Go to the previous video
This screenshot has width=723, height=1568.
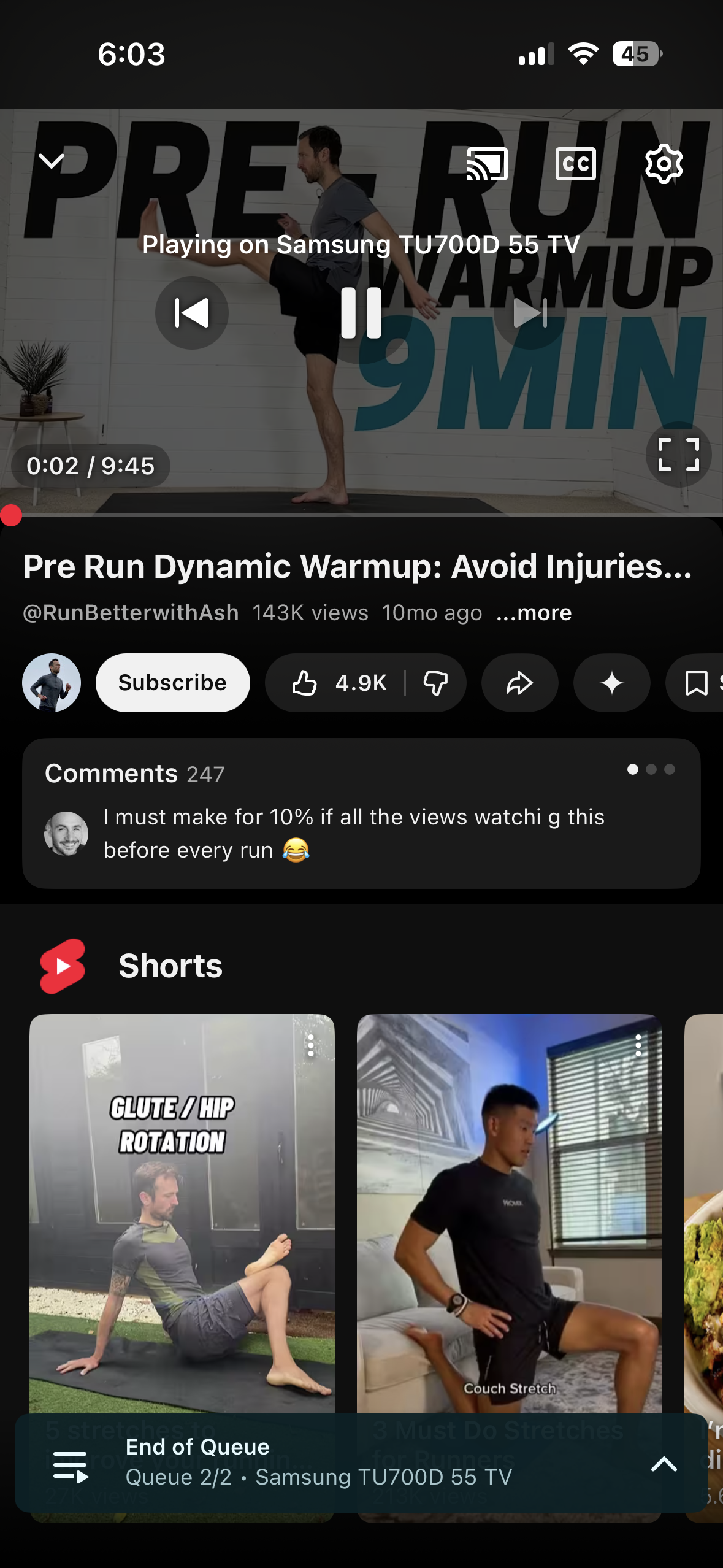[192, 313]
